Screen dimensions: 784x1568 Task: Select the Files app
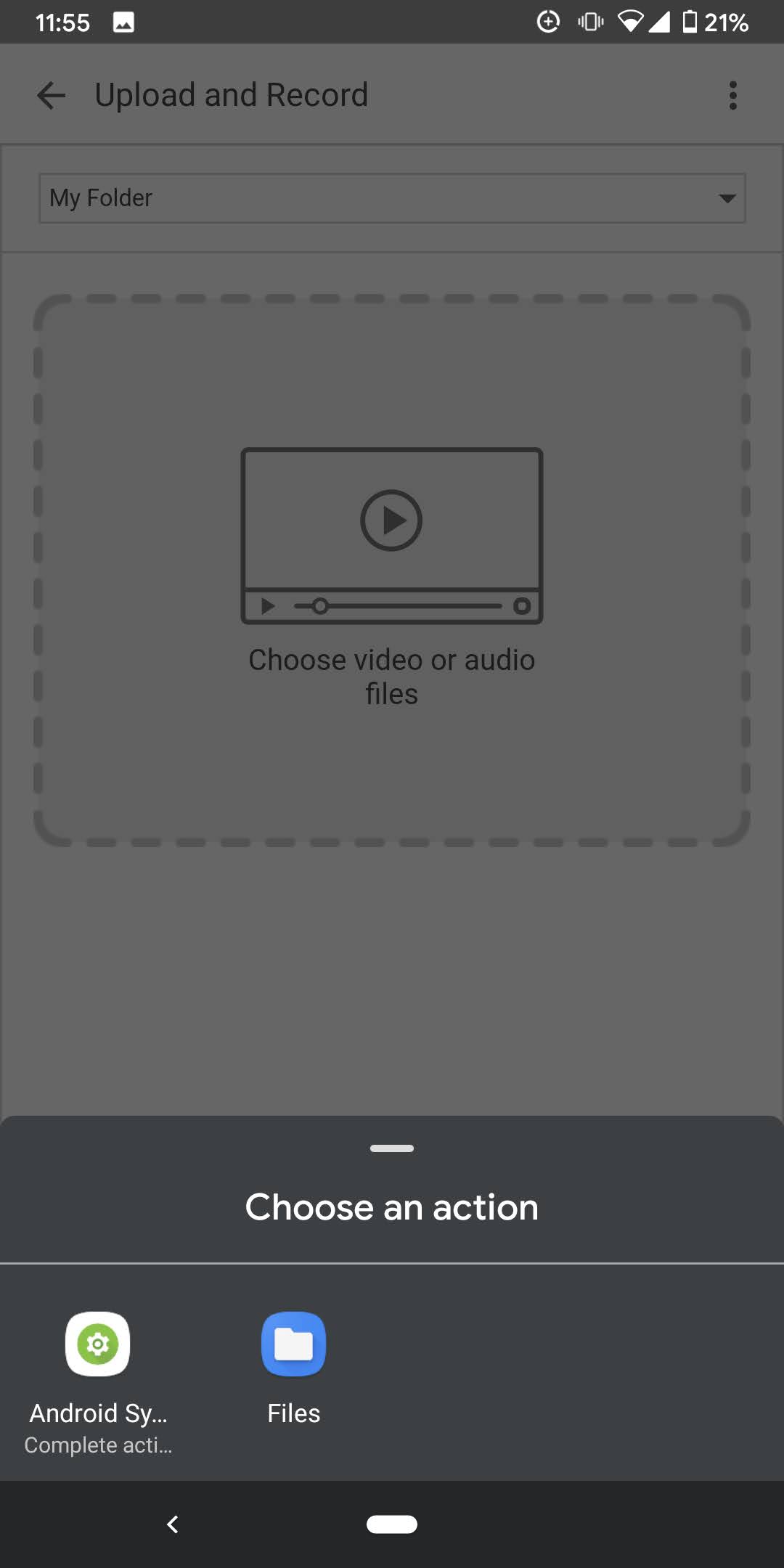coord(293,1369)
